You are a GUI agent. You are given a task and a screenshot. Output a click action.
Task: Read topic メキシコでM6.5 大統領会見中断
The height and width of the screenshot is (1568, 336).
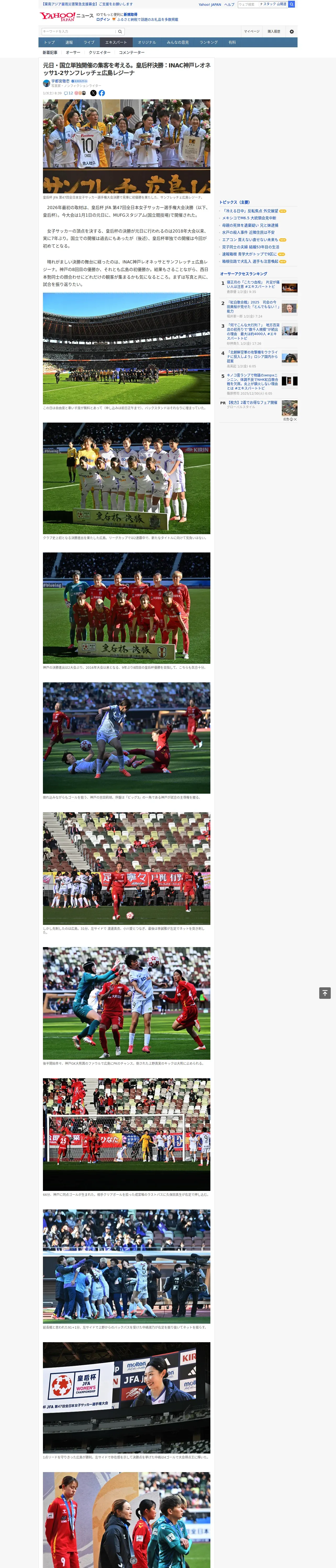pyautogui.click(x=249, y=218)
